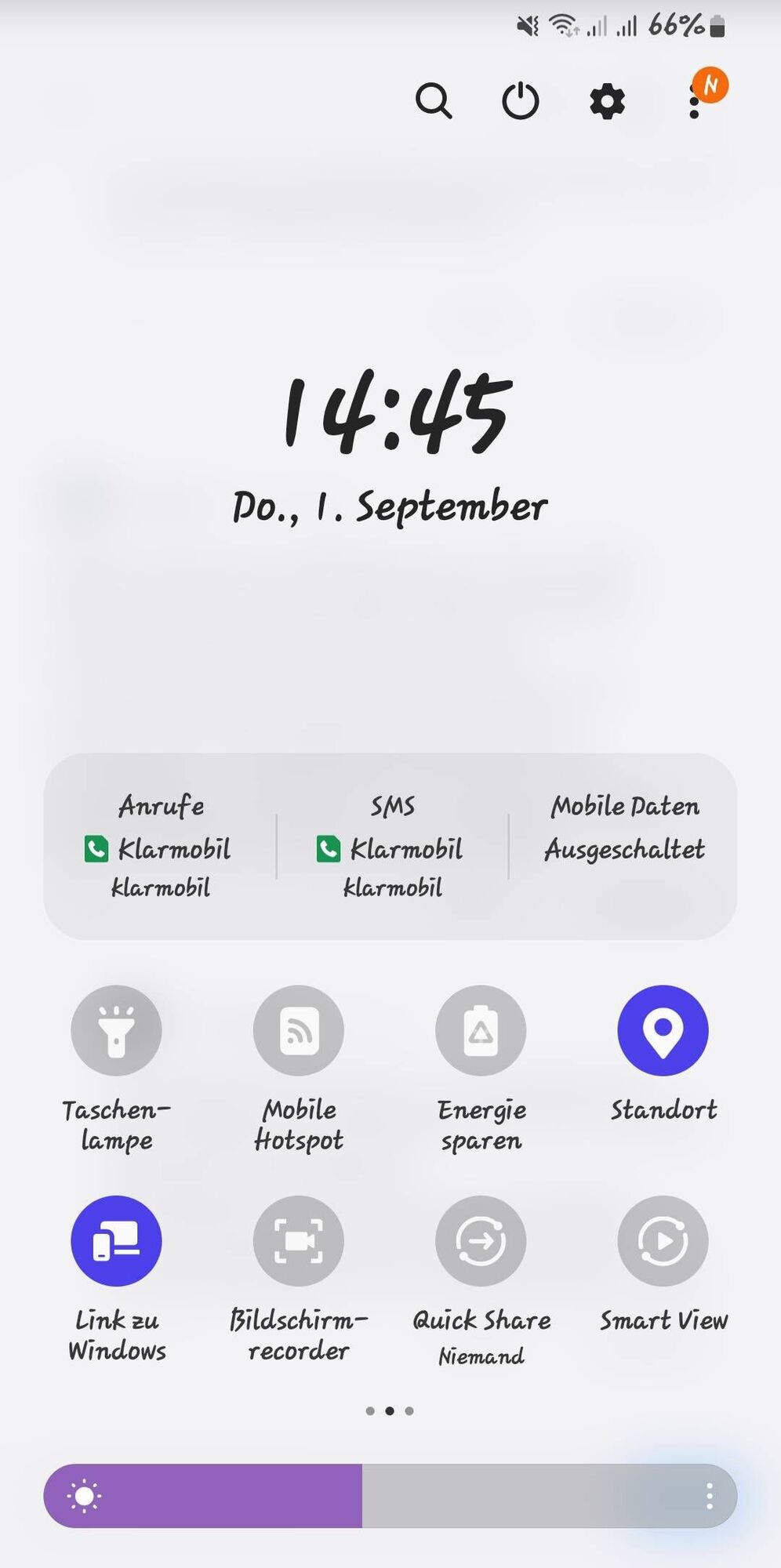Screen dimensions: 781x1568
Task: Turn off Link zu Windows
Action: coord(116,1240)
